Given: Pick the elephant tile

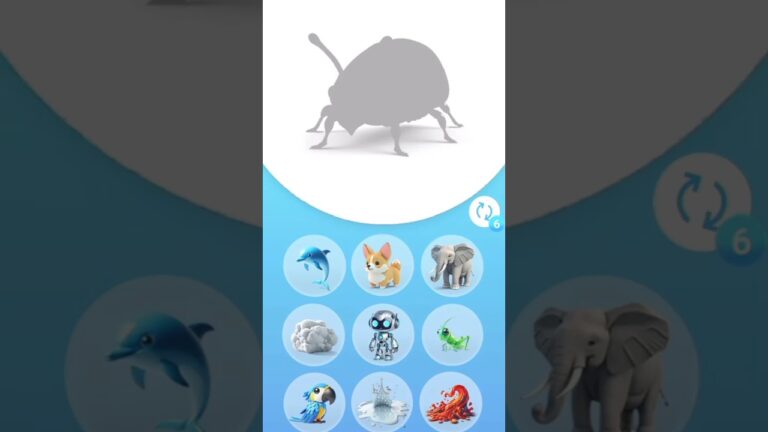Looking at the screenshot, I should (451, 265).
